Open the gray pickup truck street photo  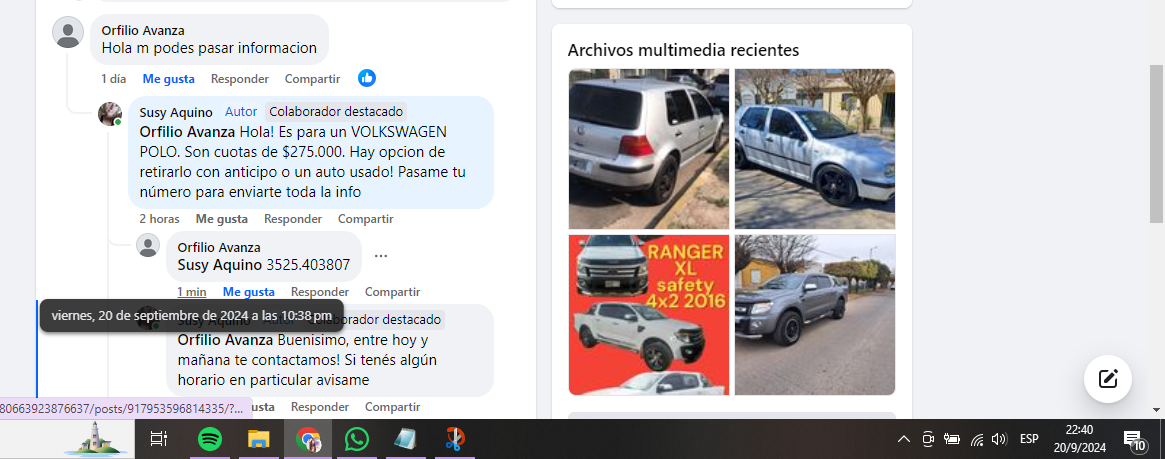point(814,315)
